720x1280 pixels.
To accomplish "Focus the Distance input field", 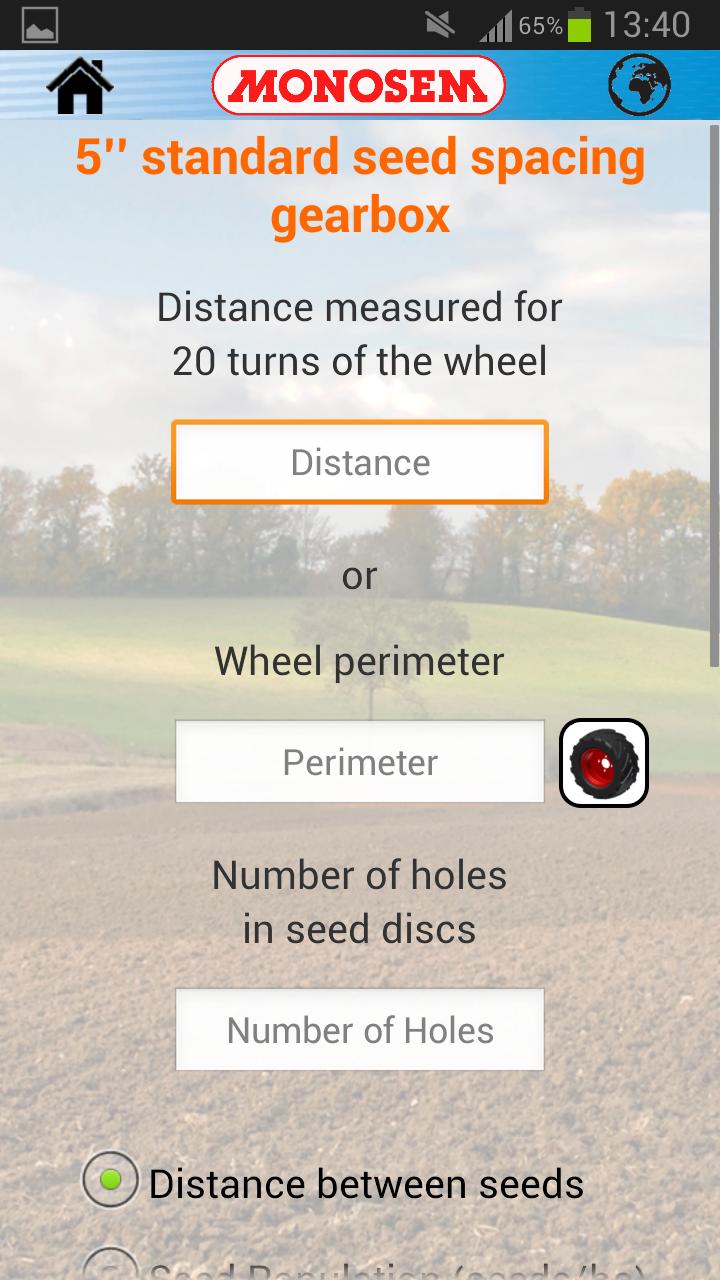I will pos(360,462).
